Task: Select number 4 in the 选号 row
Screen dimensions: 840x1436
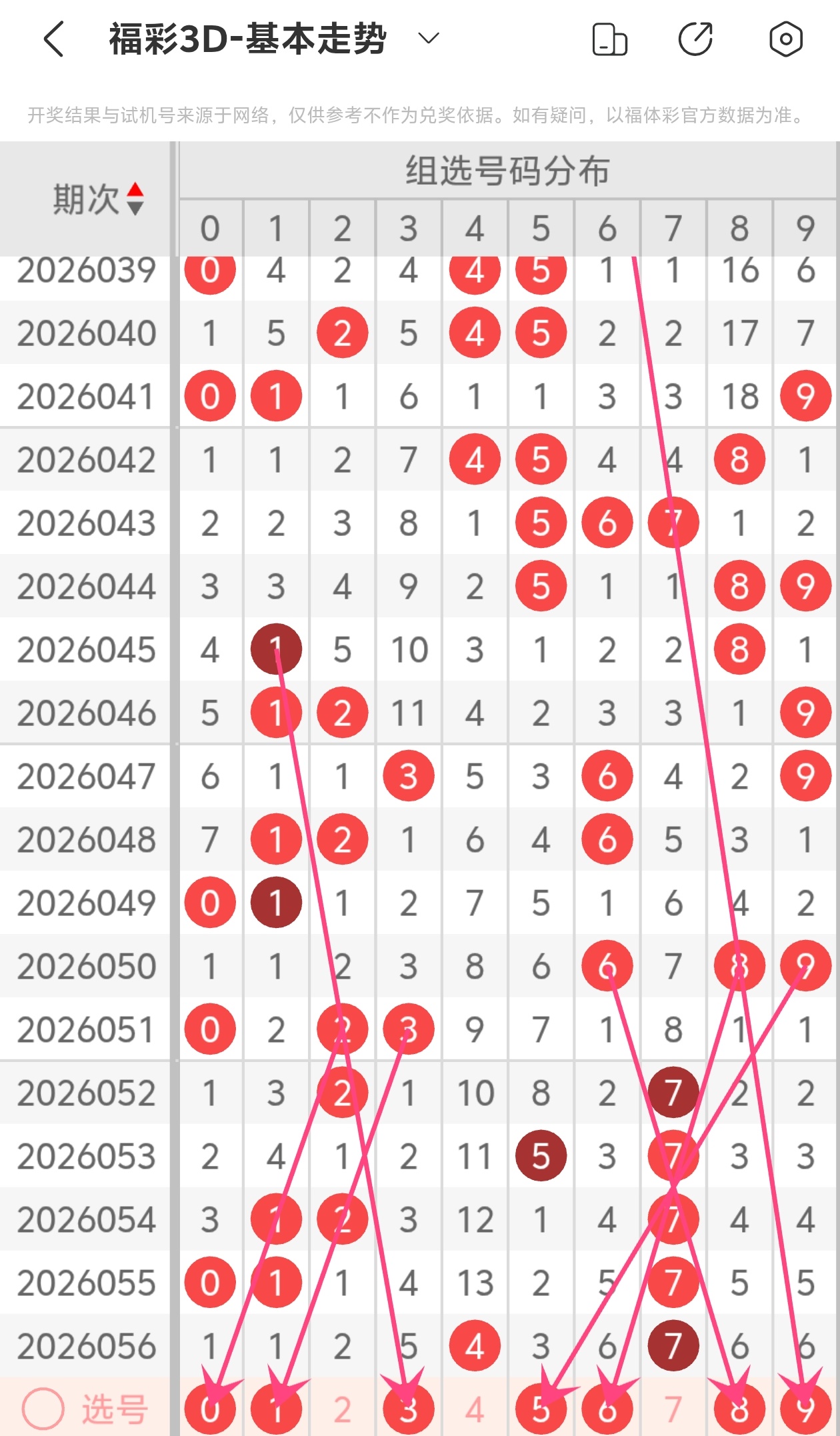Action: [x=474, y=1409]
